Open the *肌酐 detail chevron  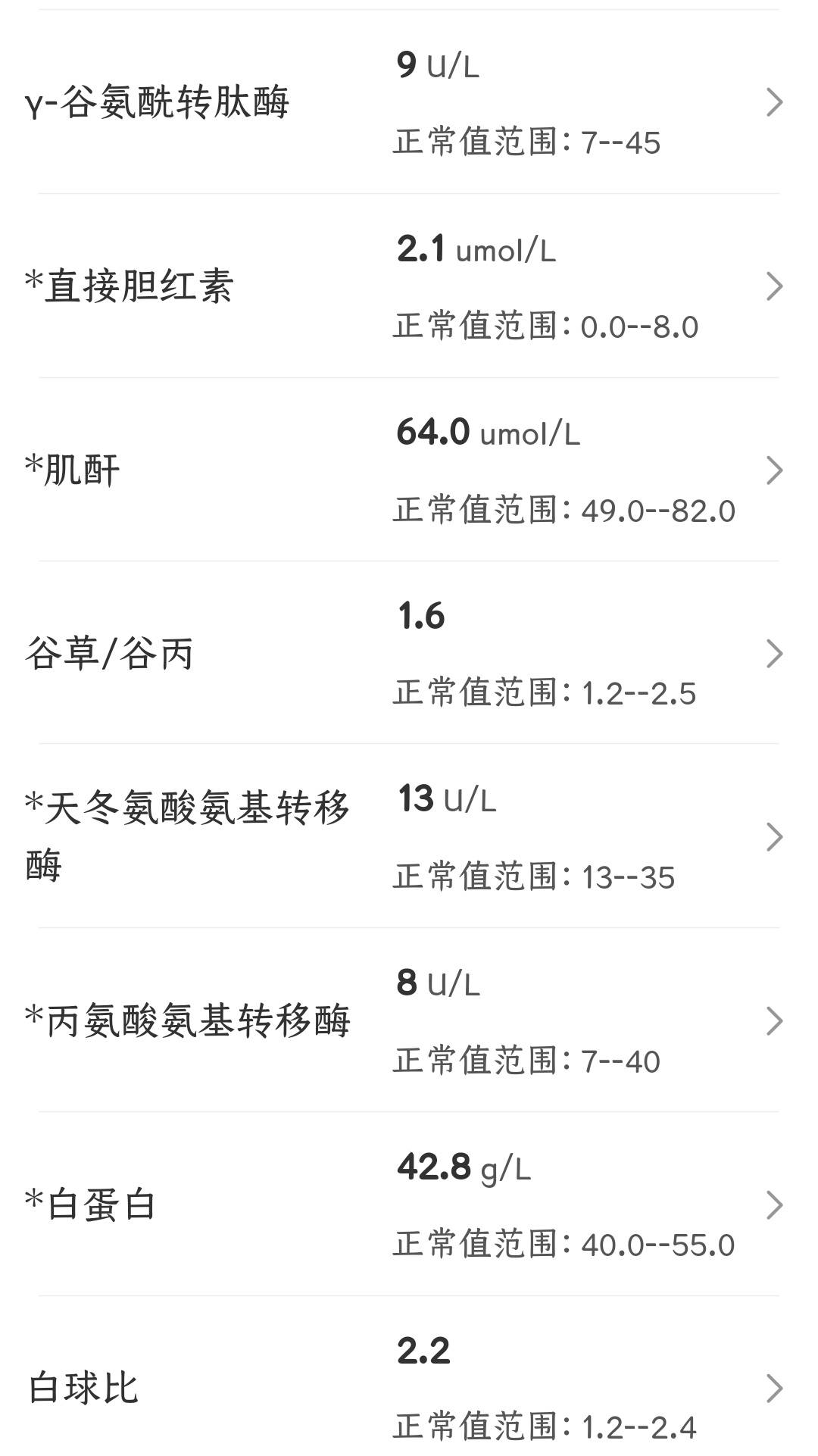(773, 470)
